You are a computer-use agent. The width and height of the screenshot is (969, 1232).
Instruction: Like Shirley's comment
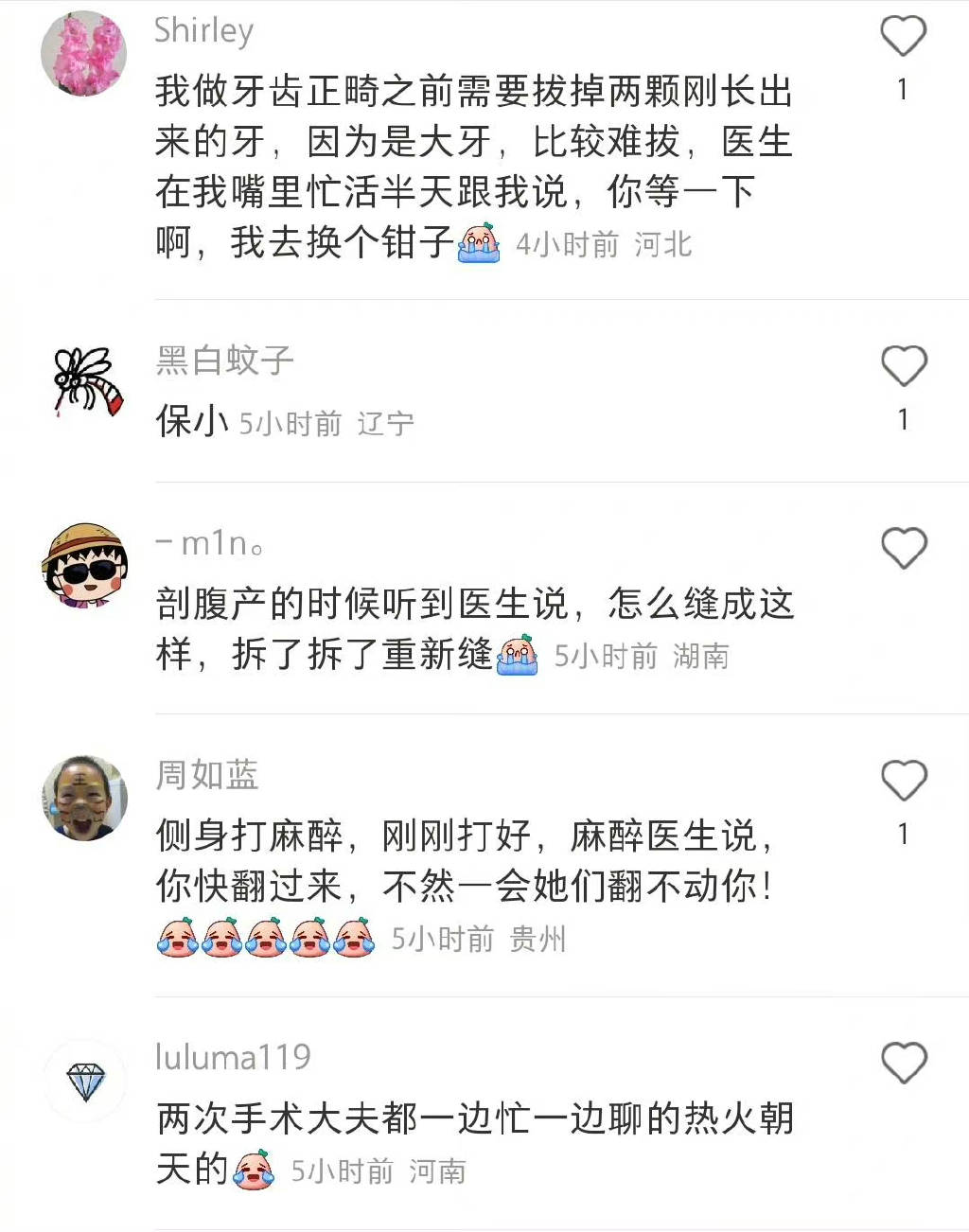coord(903,37)
